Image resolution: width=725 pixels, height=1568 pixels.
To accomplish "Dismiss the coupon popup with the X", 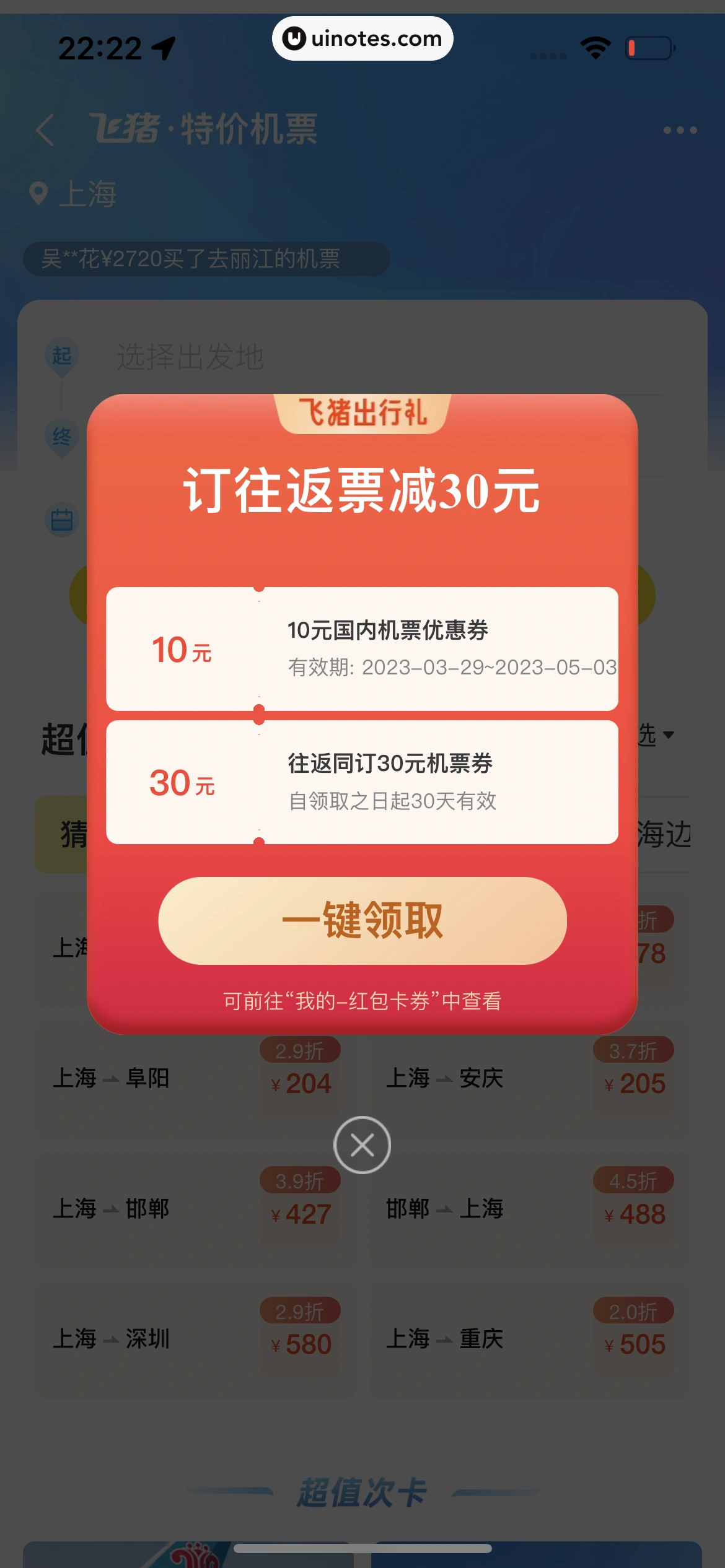I will (x=362, y=1145).
